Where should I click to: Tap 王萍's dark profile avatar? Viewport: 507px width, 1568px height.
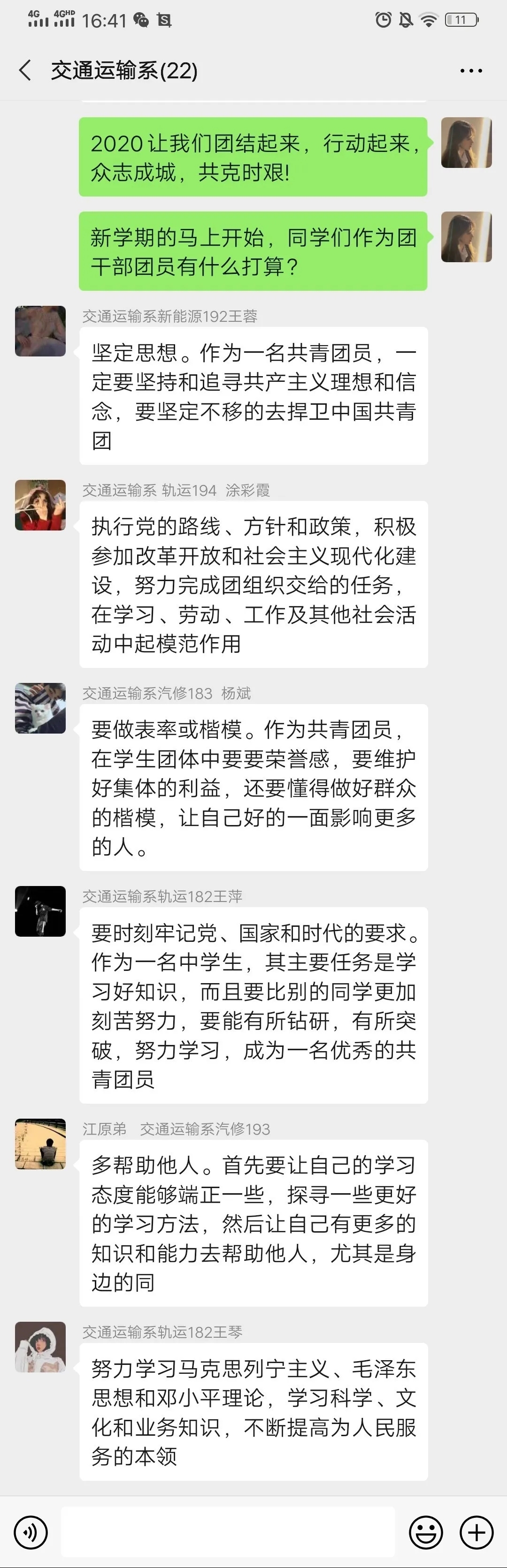tap(40, 911)
